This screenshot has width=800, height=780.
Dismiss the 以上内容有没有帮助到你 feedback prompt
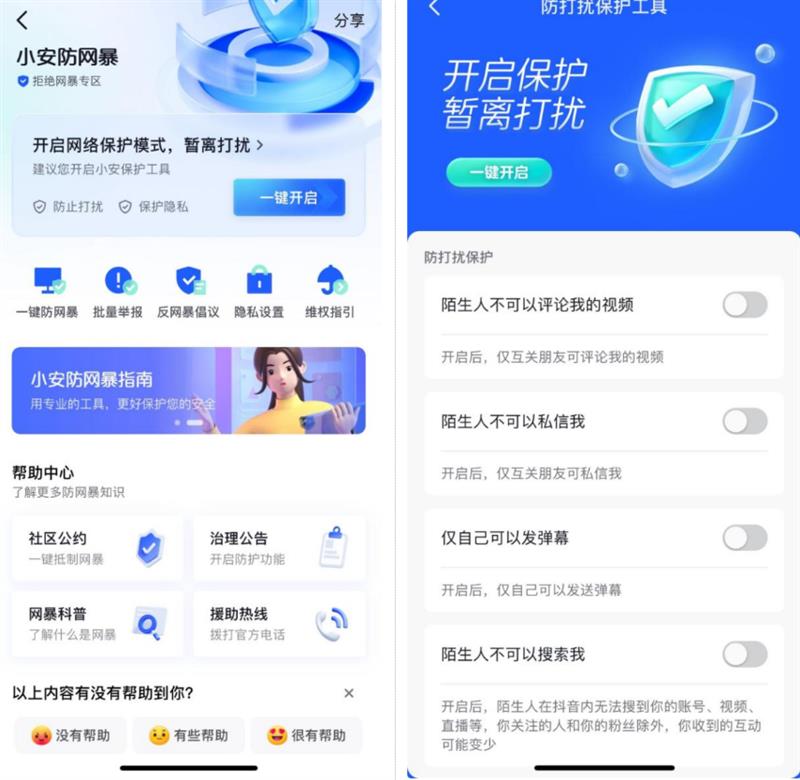348,693
